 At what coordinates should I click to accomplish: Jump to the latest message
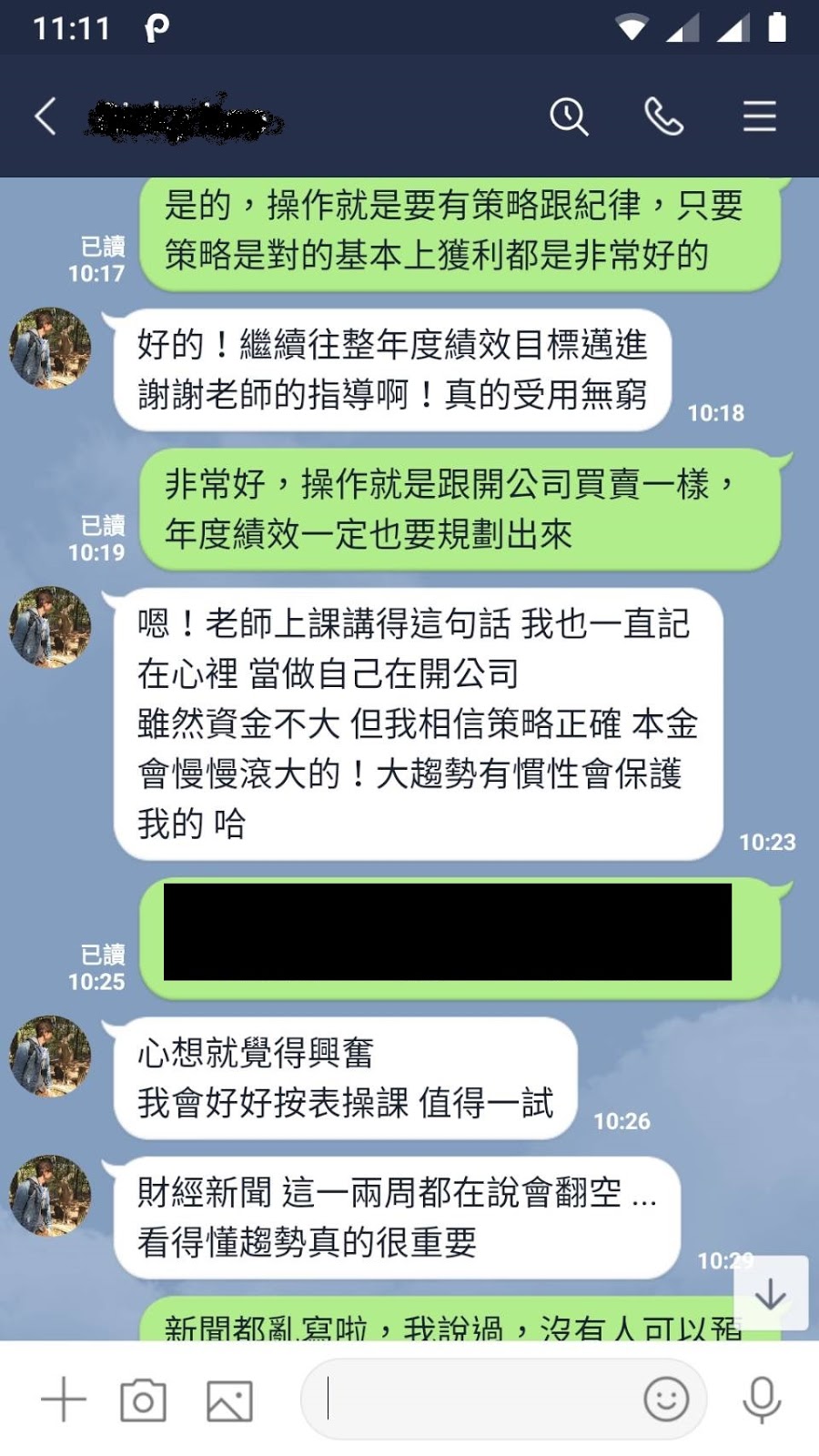click(771, 1293)
